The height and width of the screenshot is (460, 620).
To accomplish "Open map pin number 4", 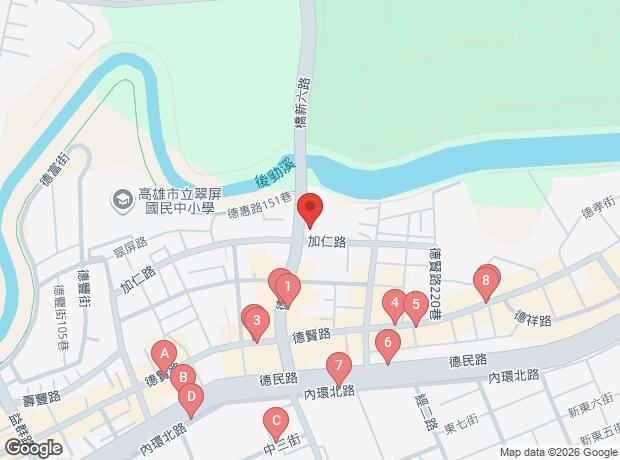I will pos(395,302).
